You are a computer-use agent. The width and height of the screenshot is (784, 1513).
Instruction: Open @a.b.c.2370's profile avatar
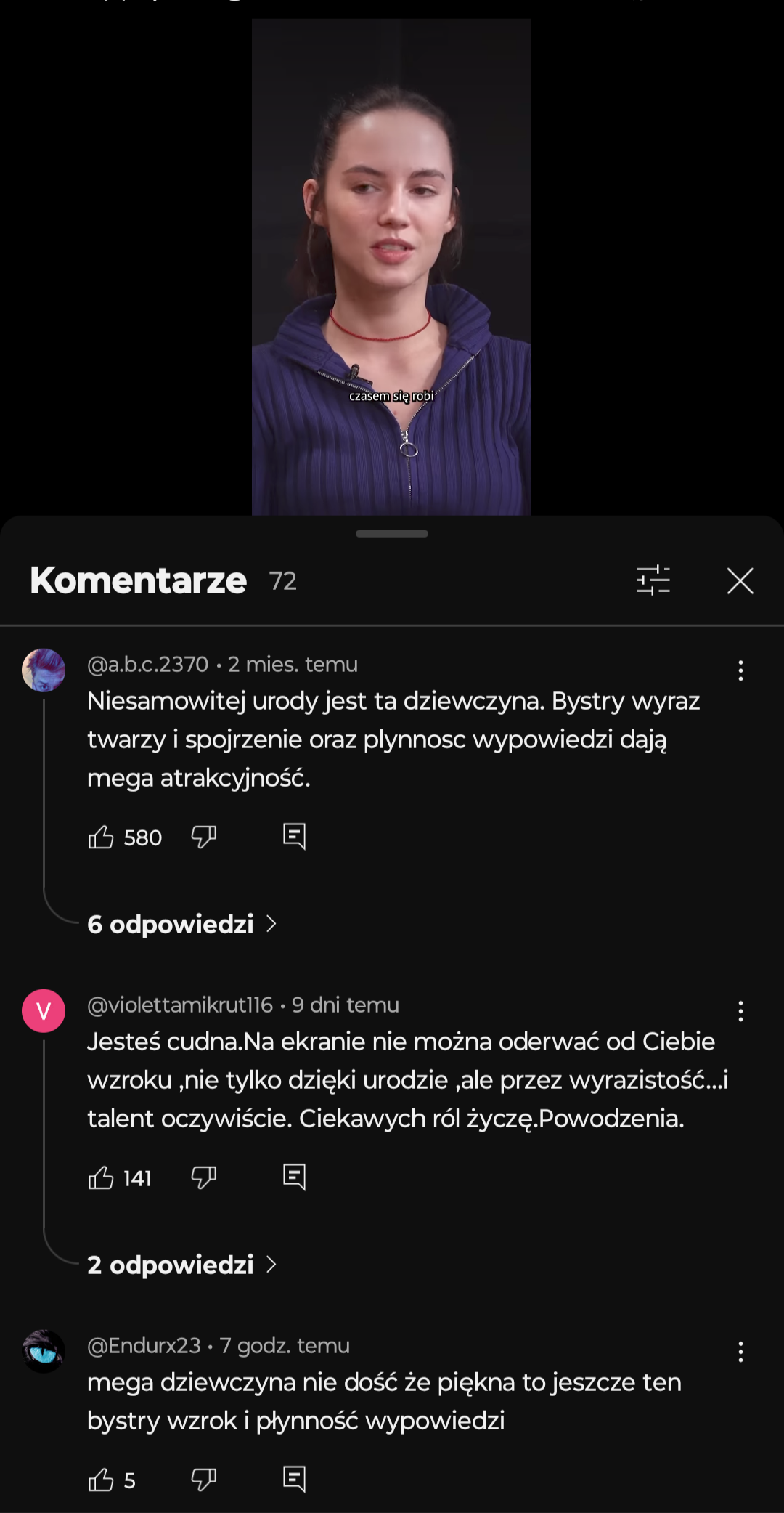pos(44,670)
